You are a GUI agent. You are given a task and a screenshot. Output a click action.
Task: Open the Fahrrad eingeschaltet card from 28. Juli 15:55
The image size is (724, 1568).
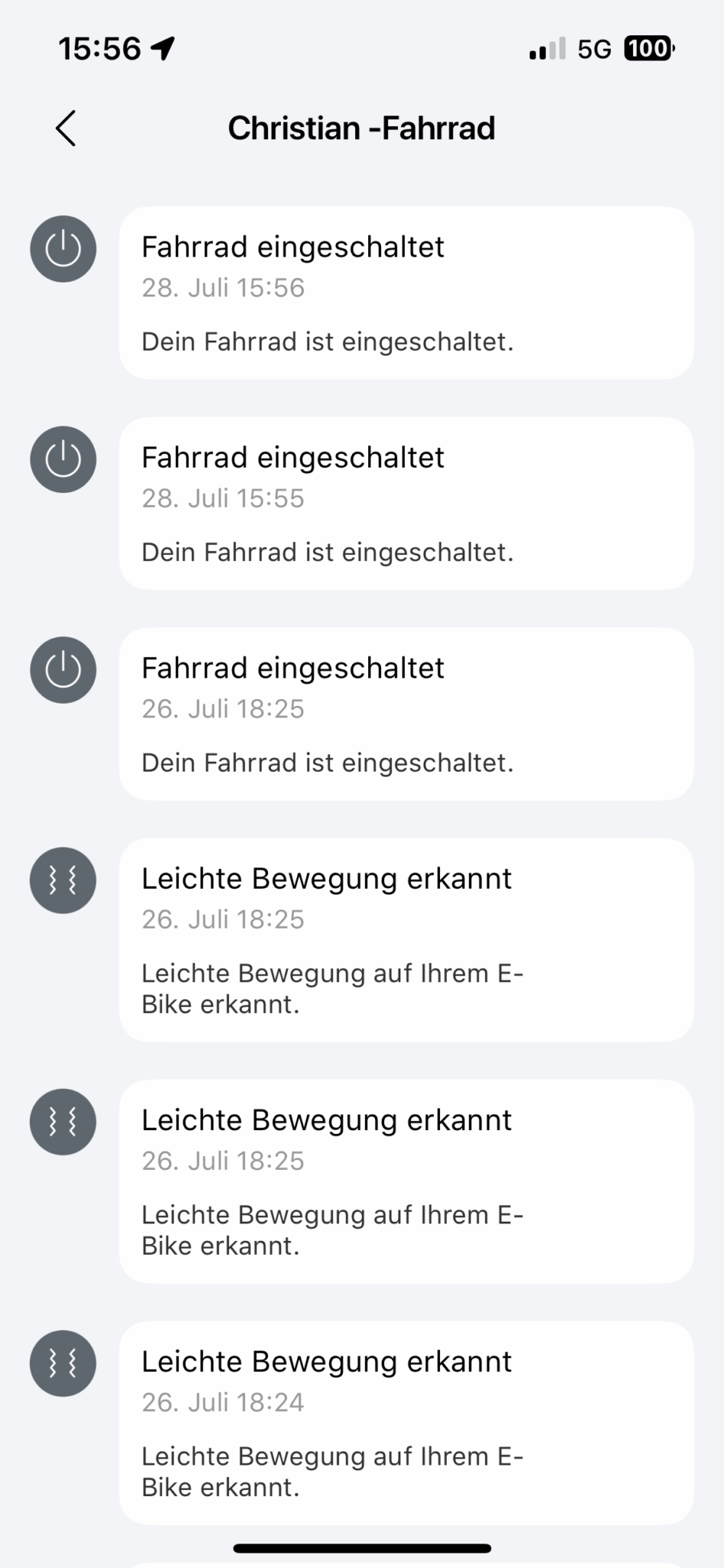click(406, 503)
